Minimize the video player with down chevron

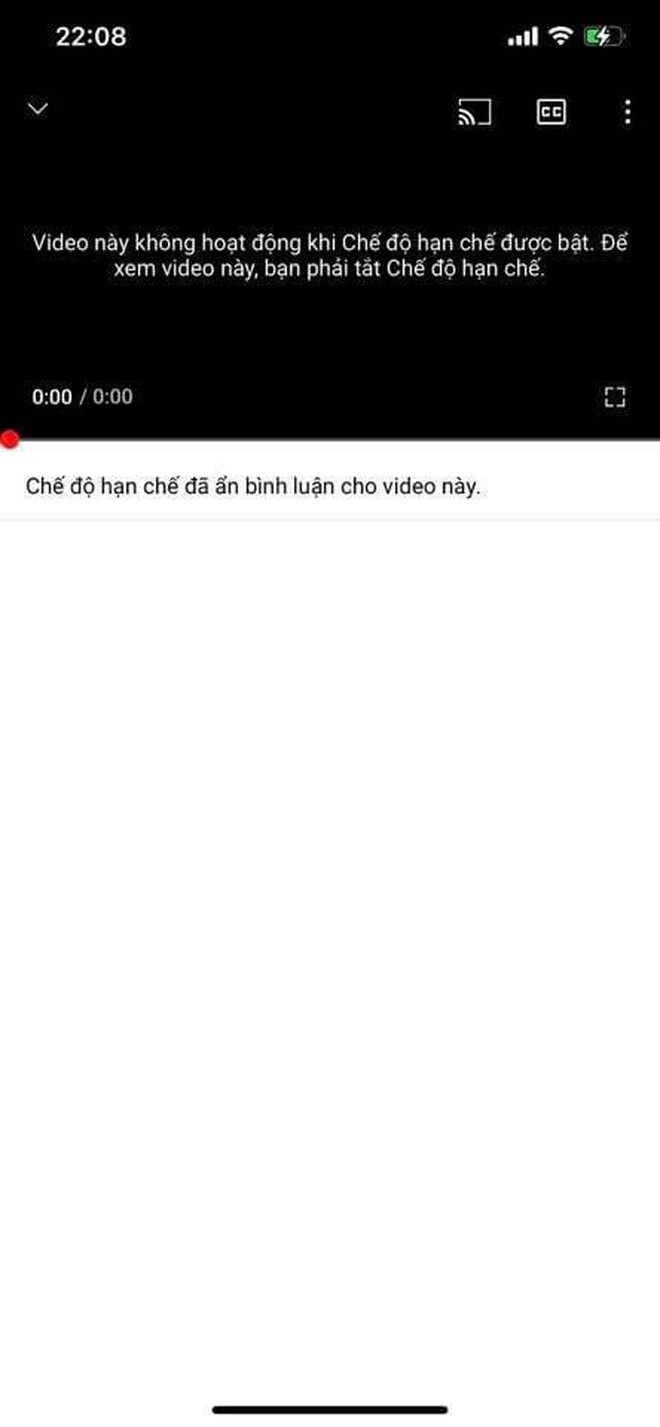point(38,108)
